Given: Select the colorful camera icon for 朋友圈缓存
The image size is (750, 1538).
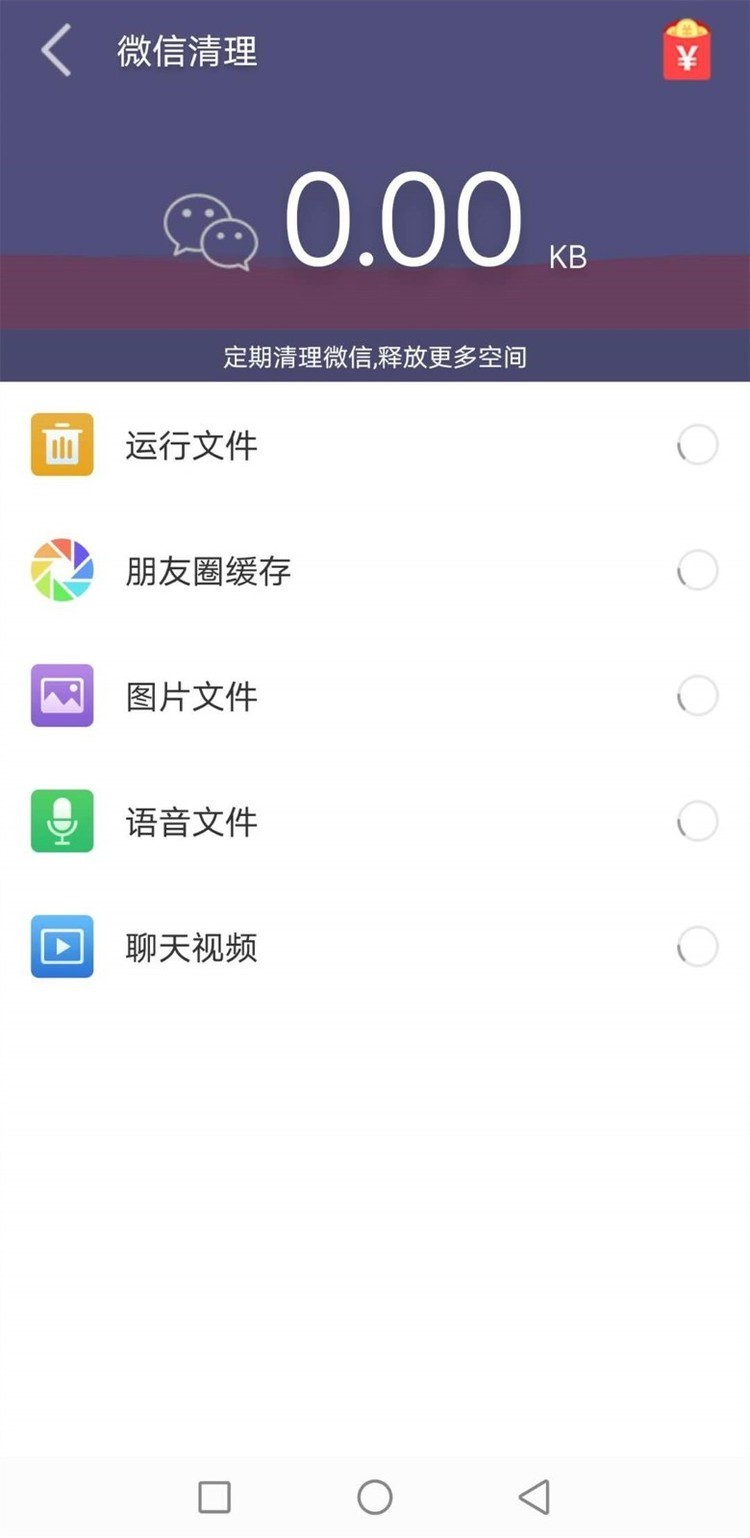Looking at the screenshot, I should coord(61,570).
